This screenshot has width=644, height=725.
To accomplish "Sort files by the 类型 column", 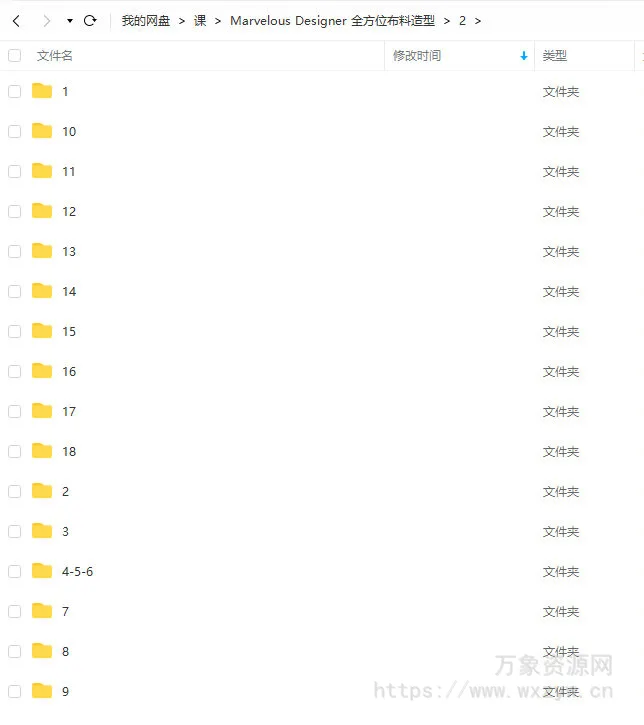I will [x=555, y=56].
